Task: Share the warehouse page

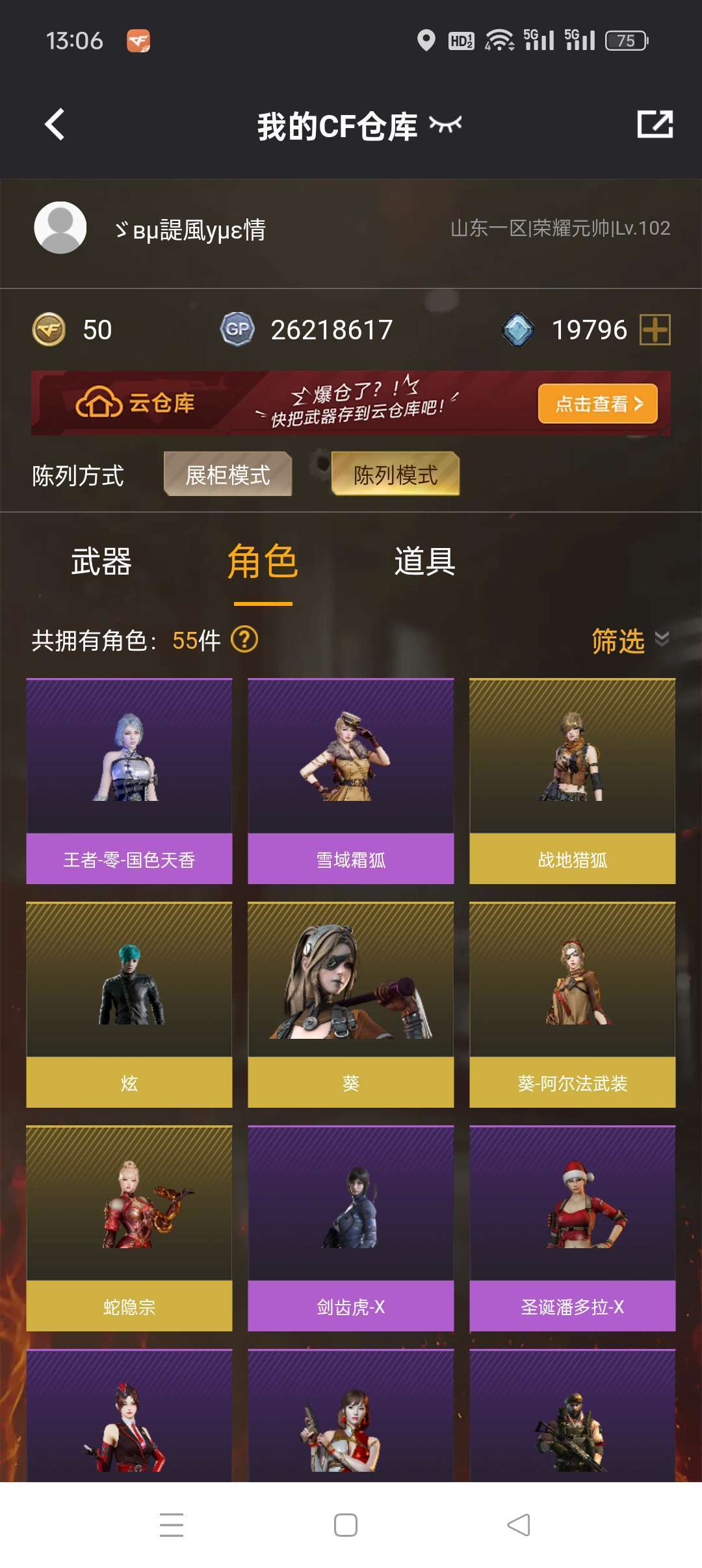Action: click(655, 124)
